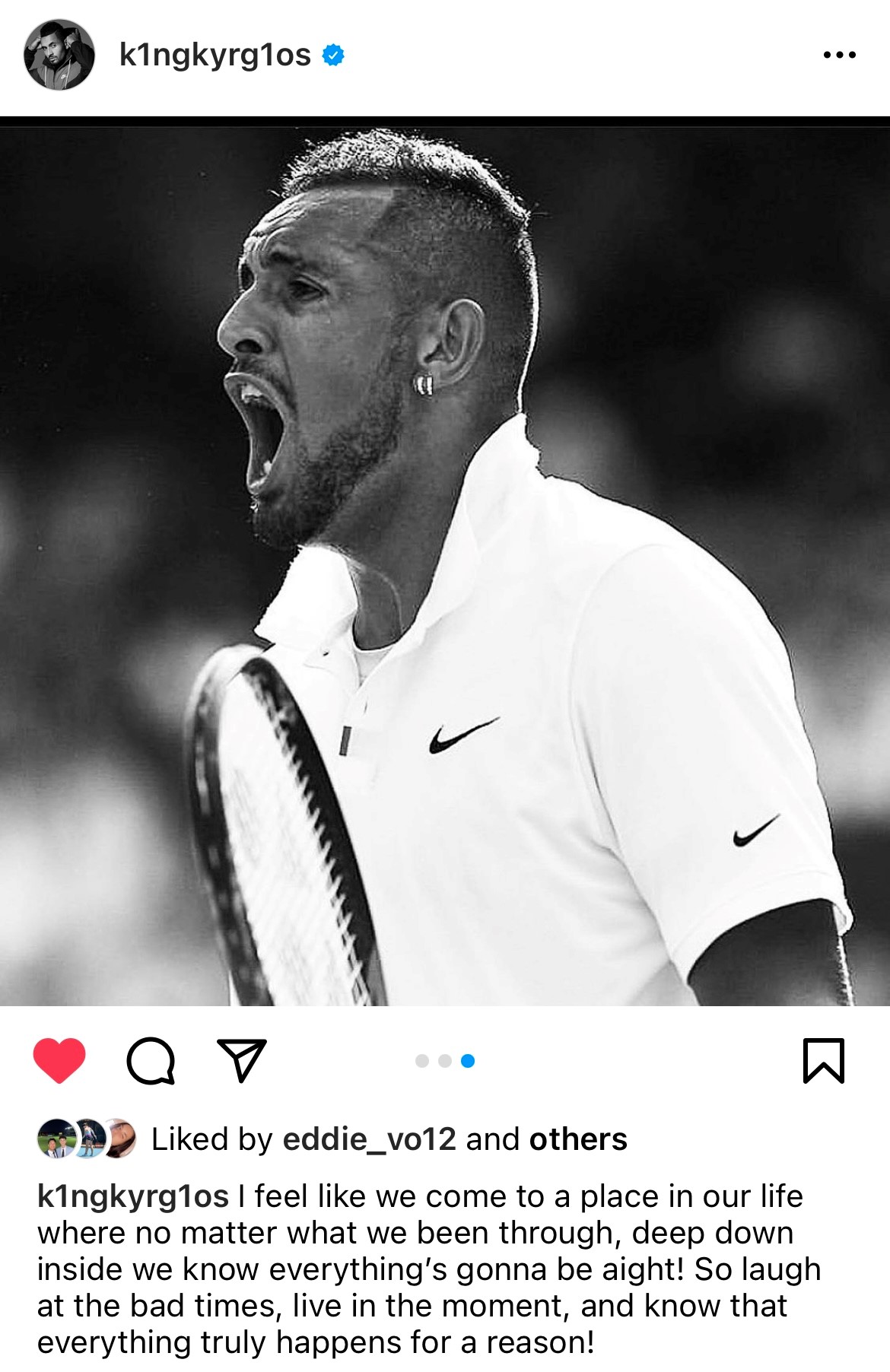Share this post via paper plane icon
The width and height of the screenshot is (890, 1372).
(242, 1059)
